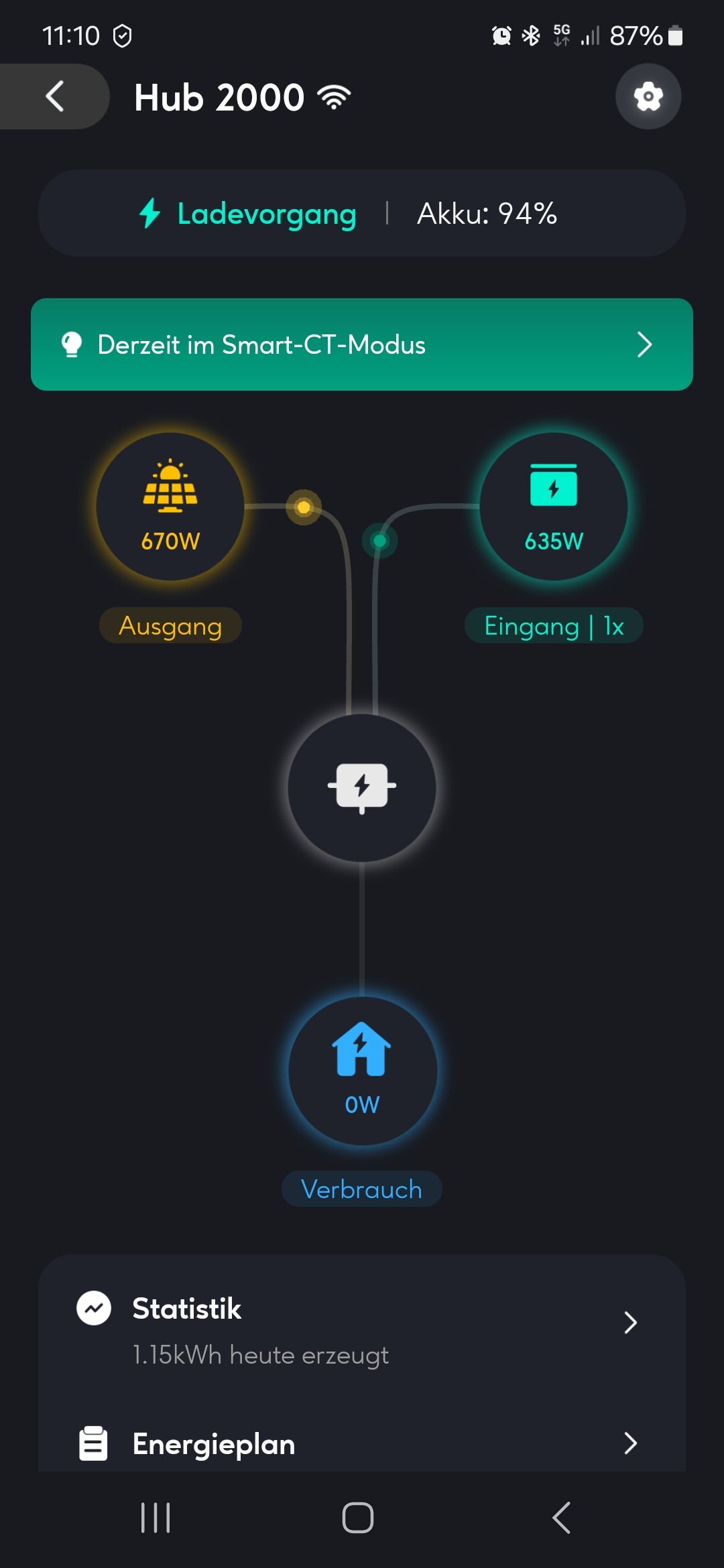Go back using the top-left arrow

pos(55,96)
